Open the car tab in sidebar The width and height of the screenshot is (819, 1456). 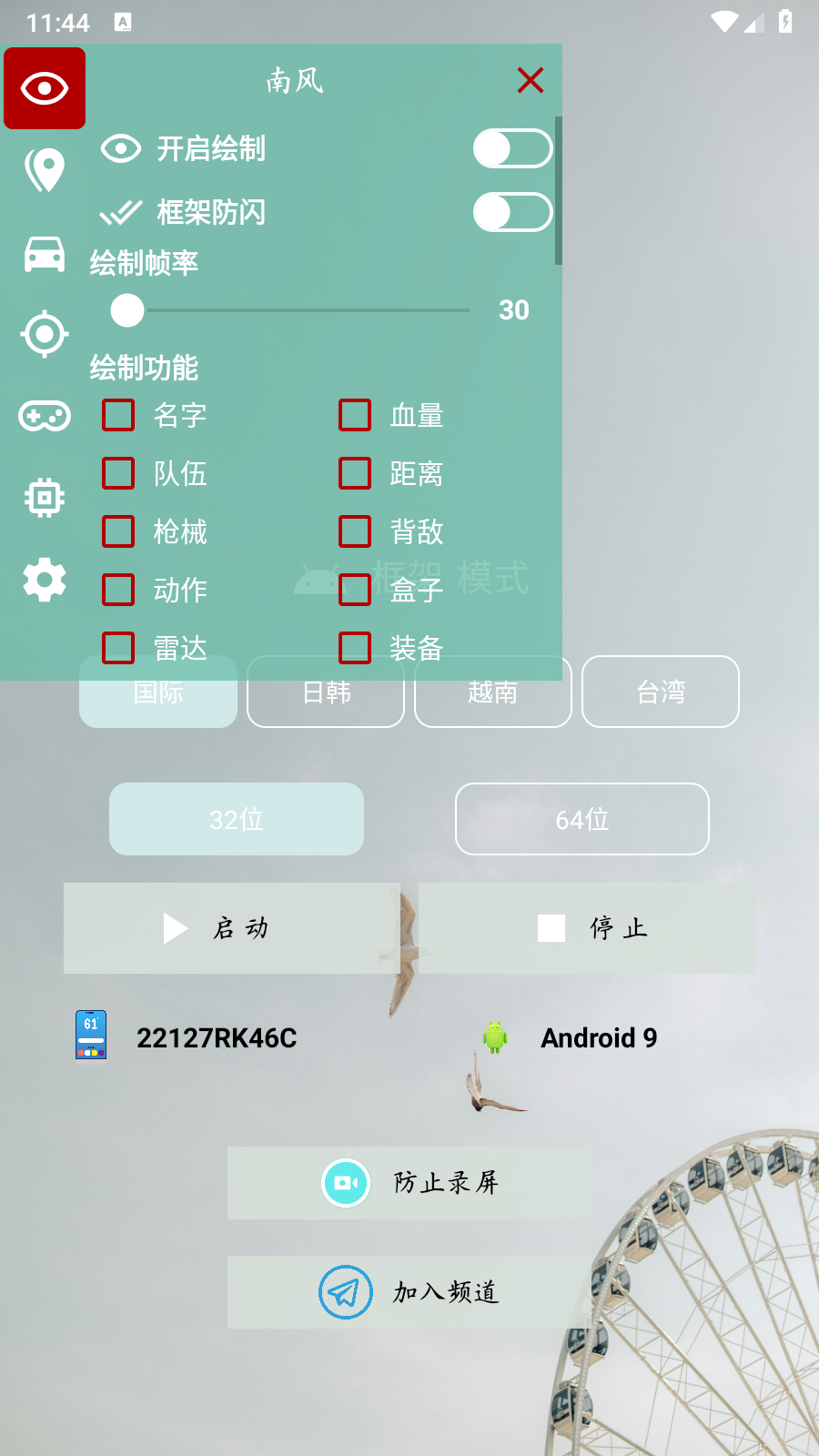pyautogui.click(x=45, y=254)
